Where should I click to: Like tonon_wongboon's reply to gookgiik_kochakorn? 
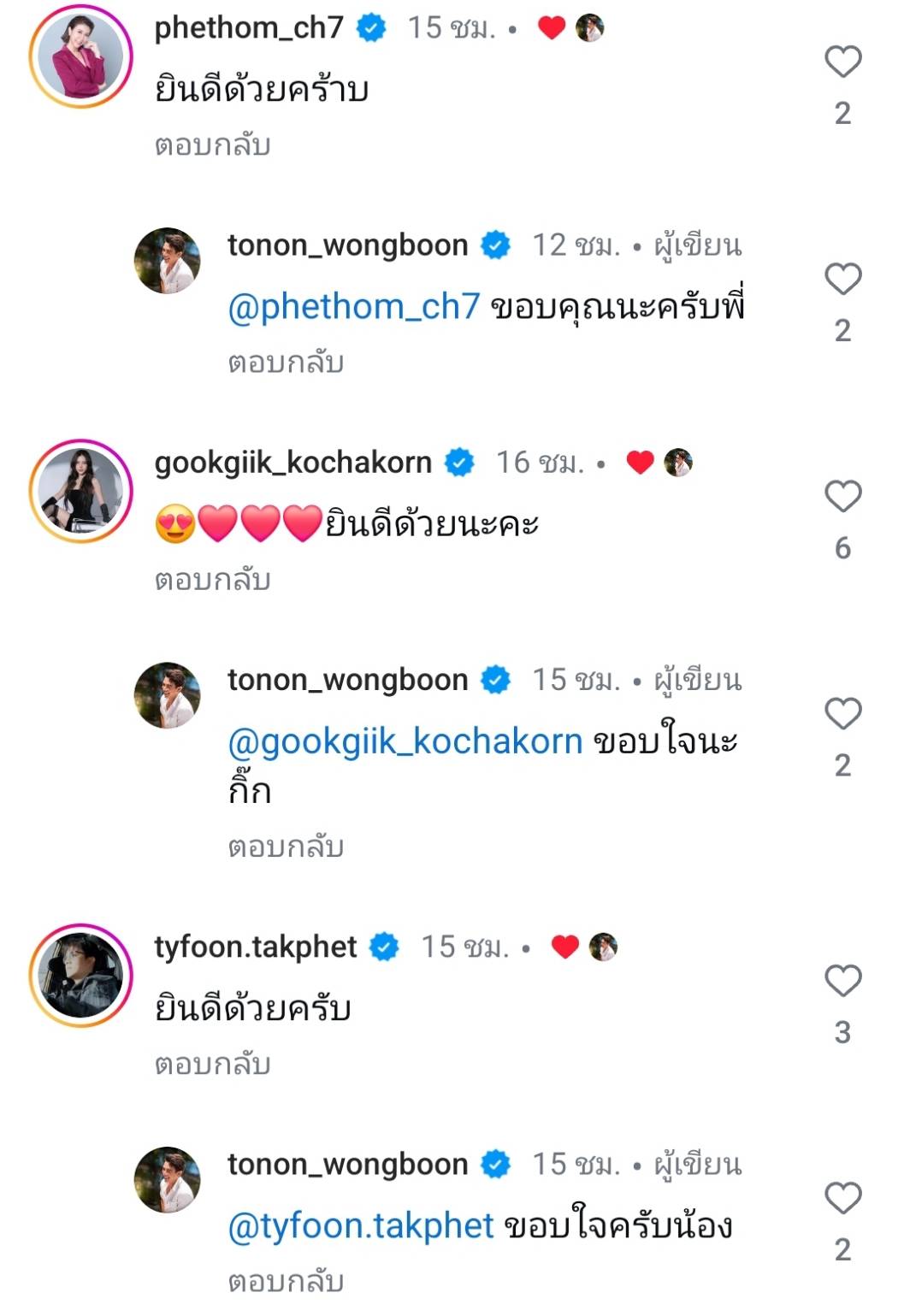[x=842, y=714]
